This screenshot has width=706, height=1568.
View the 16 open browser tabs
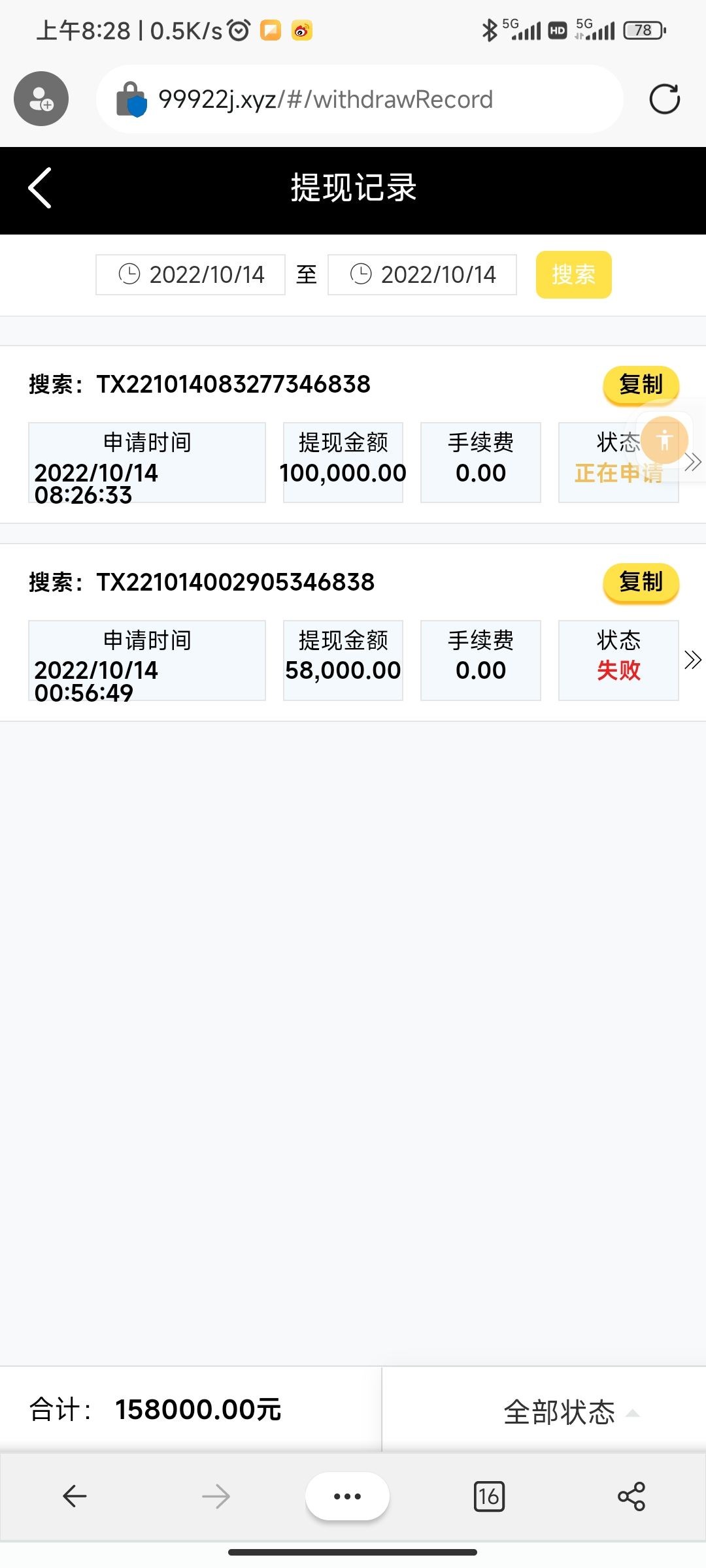tap(488, 1496)
